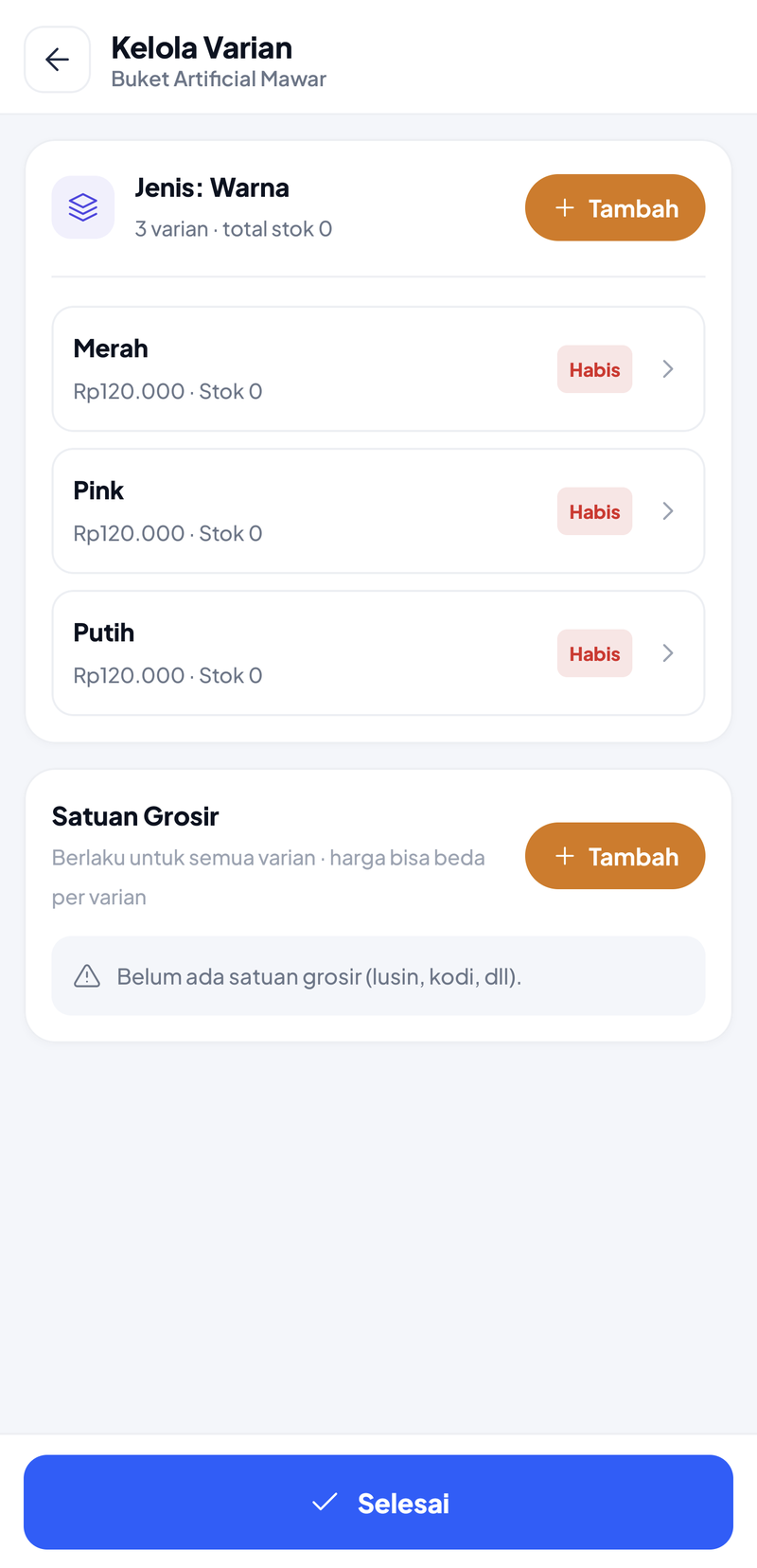The width and height of the screenshot is (757, 1568).
Task: Tap Tambah in the Satuan Grosir section
Action: 615,856
